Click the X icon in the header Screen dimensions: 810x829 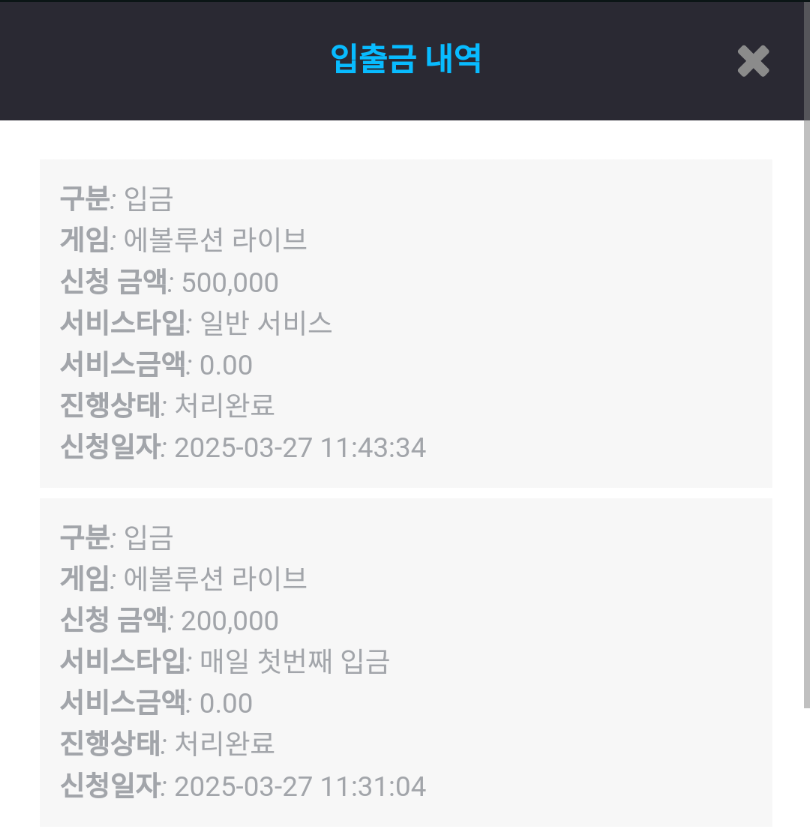752,61
